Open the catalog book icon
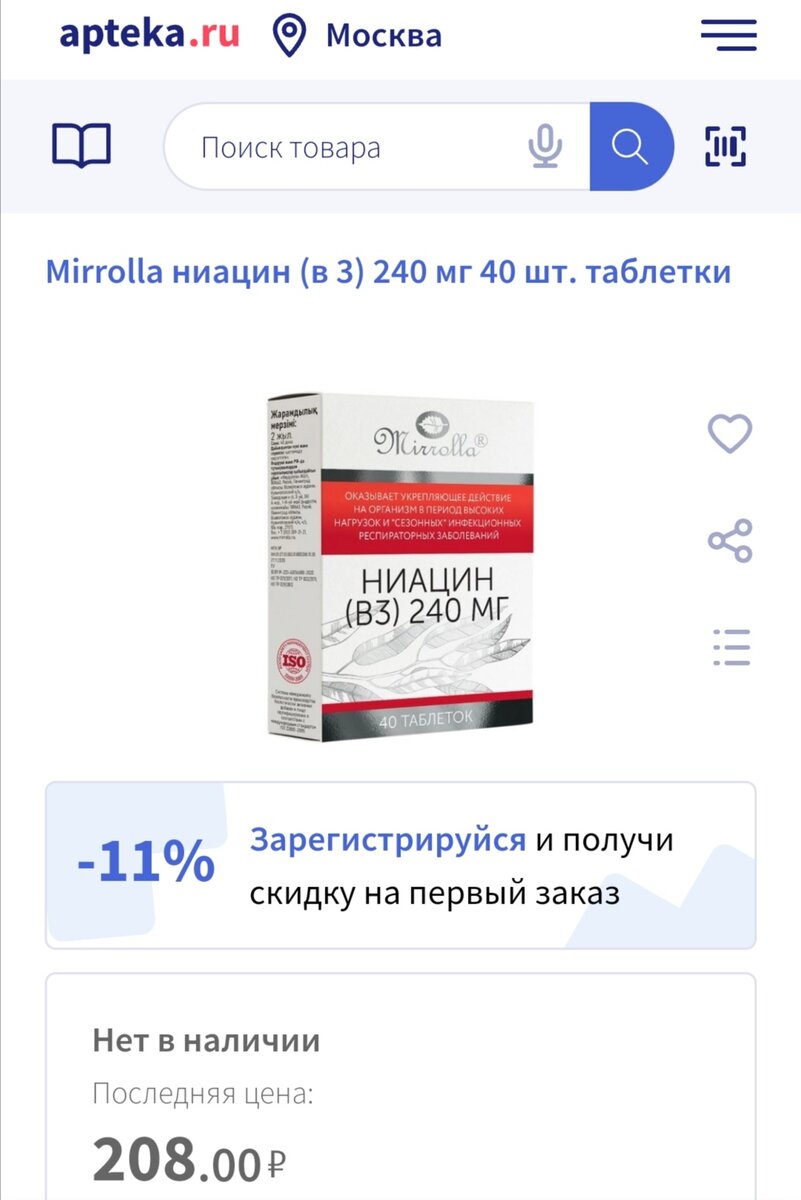 [82, 147]
